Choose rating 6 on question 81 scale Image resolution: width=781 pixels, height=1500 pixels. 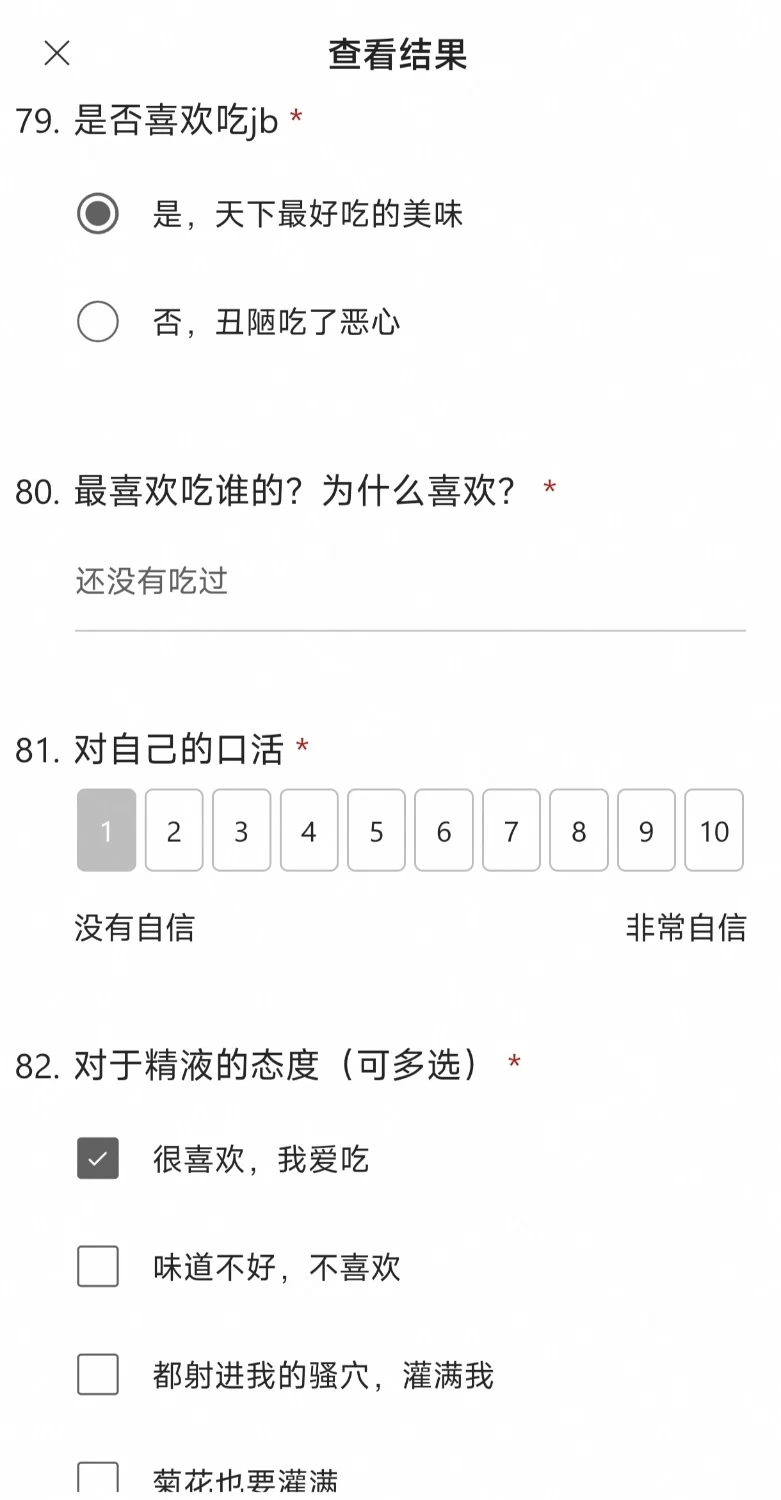(x=444, y=830)
